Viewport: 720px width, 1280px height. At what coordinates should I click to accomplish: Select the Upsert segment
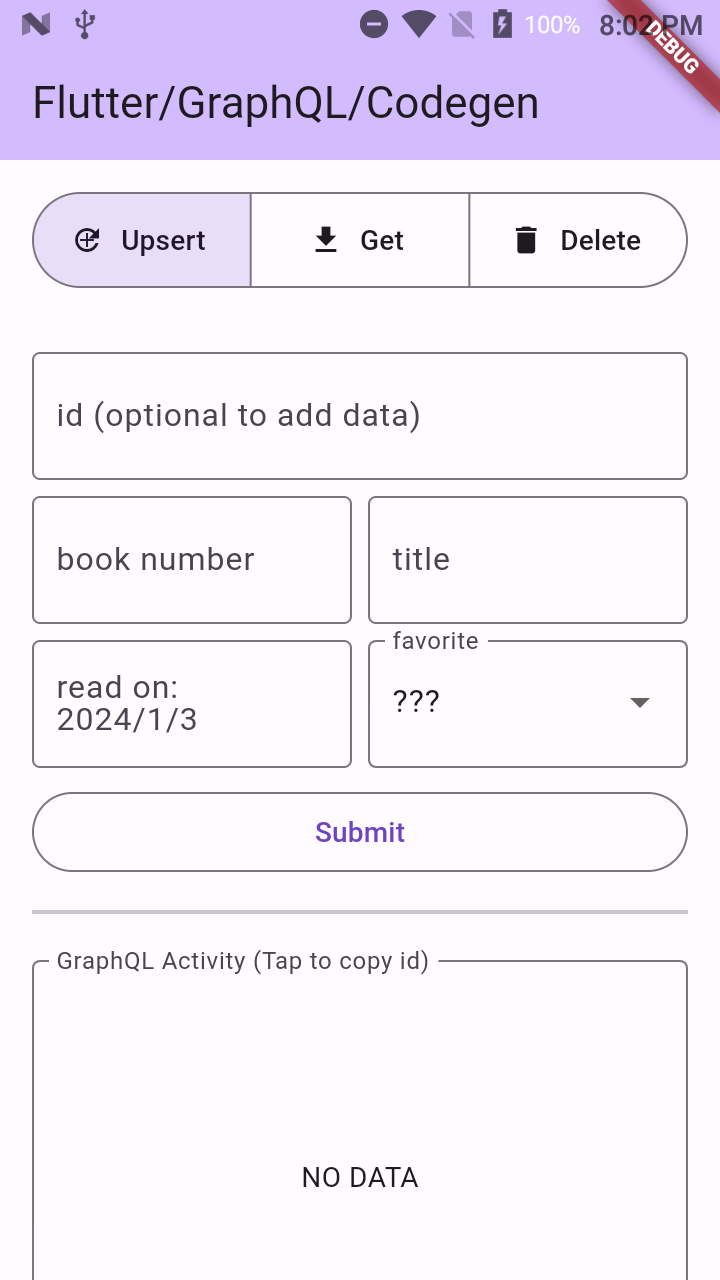[x=142, y=240]
